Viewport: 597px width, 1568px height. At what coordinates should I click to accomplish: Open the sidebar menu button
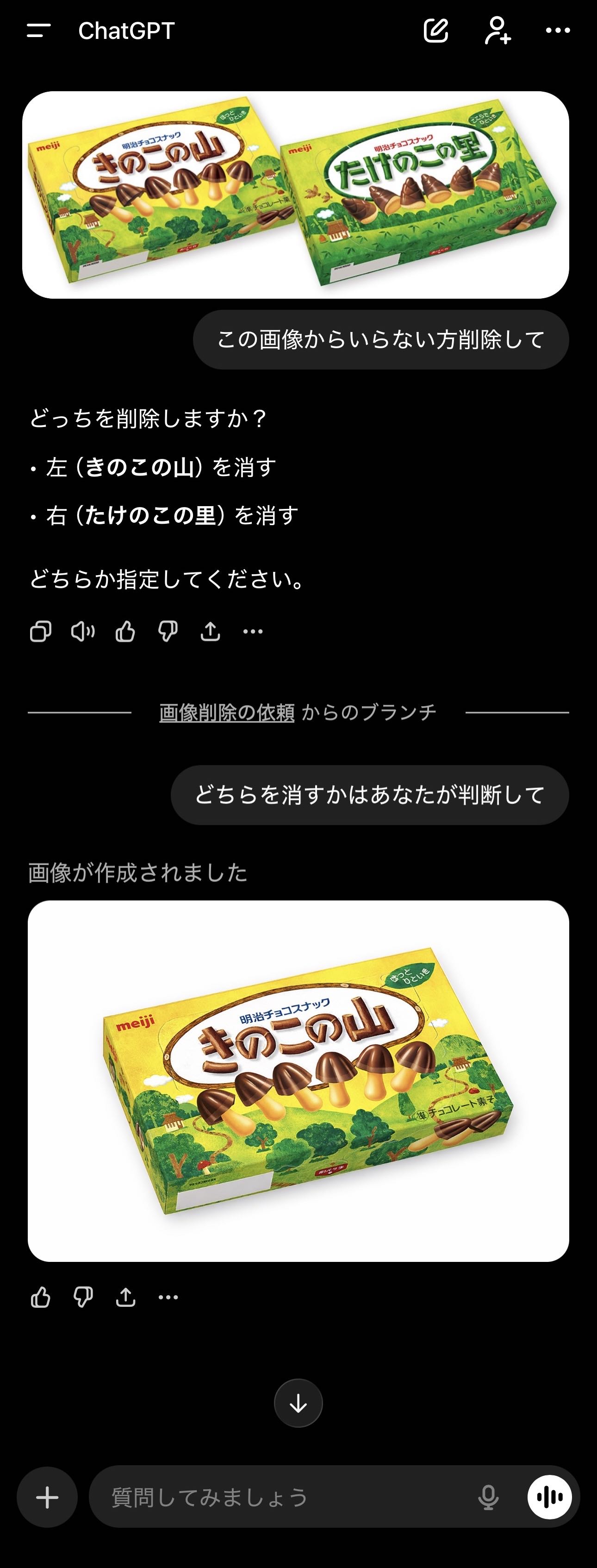point(38,31)
